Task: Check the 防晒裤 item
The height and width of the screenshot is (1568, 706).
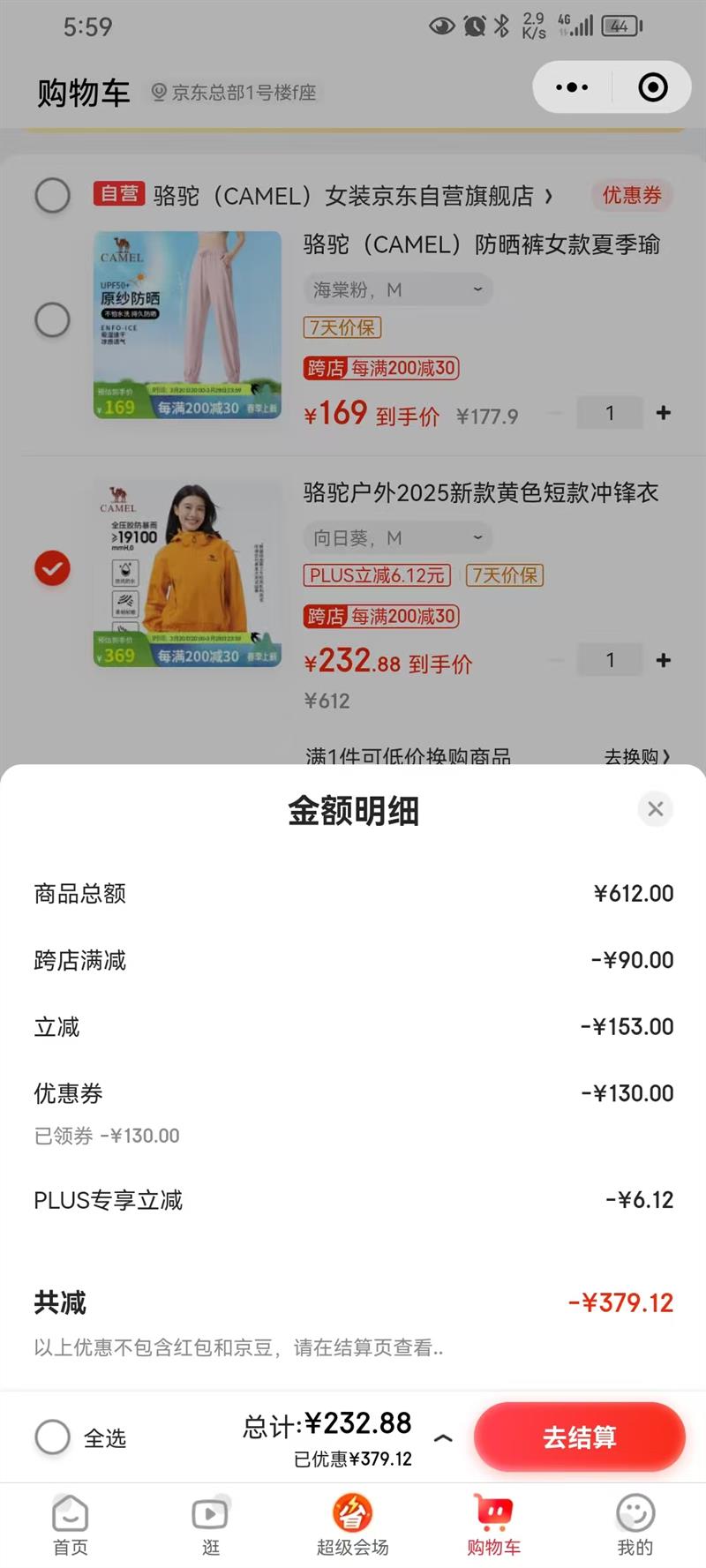Action: point(53,320)
